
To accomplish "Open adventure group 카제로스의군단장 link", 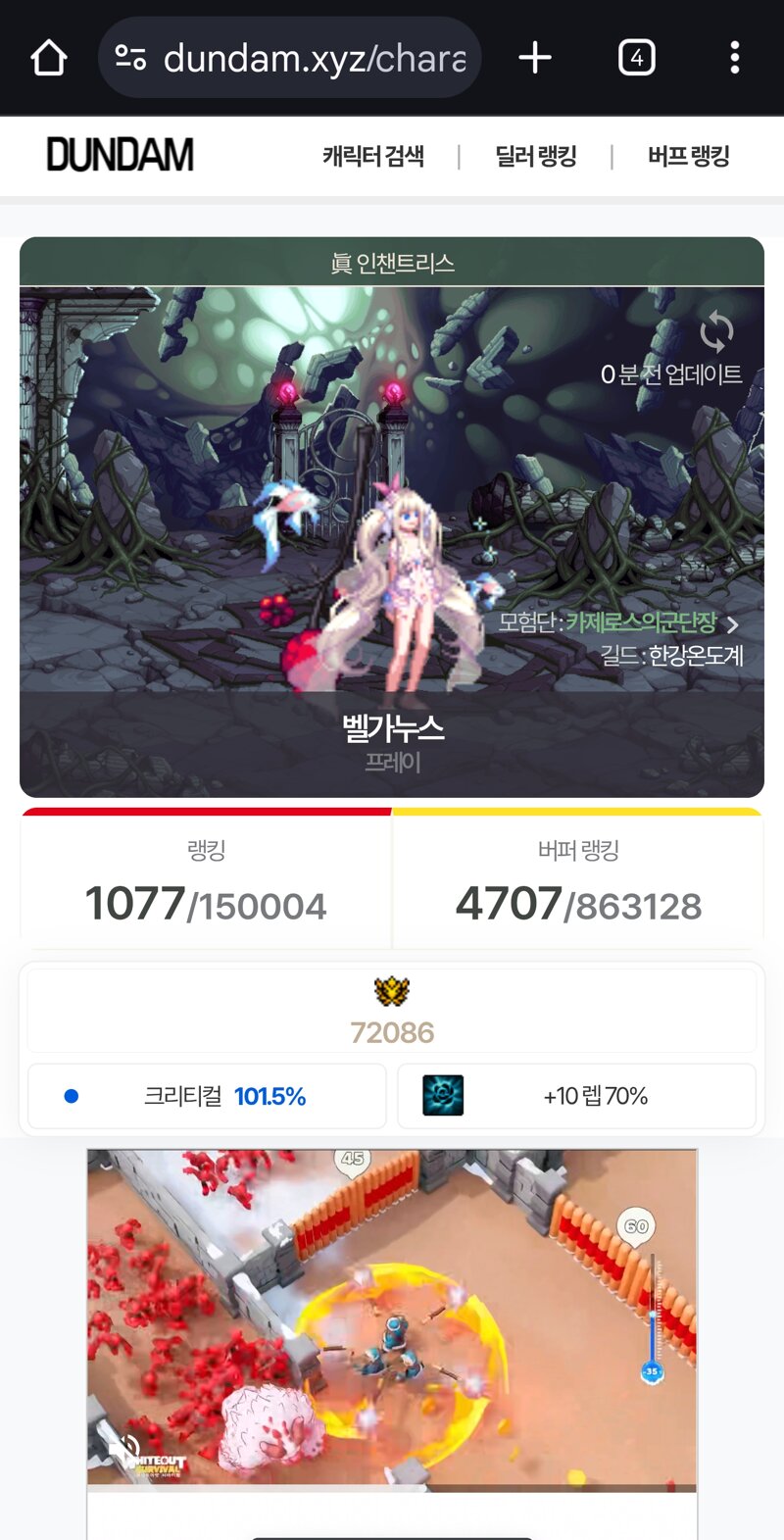I will tap(641, 622).
